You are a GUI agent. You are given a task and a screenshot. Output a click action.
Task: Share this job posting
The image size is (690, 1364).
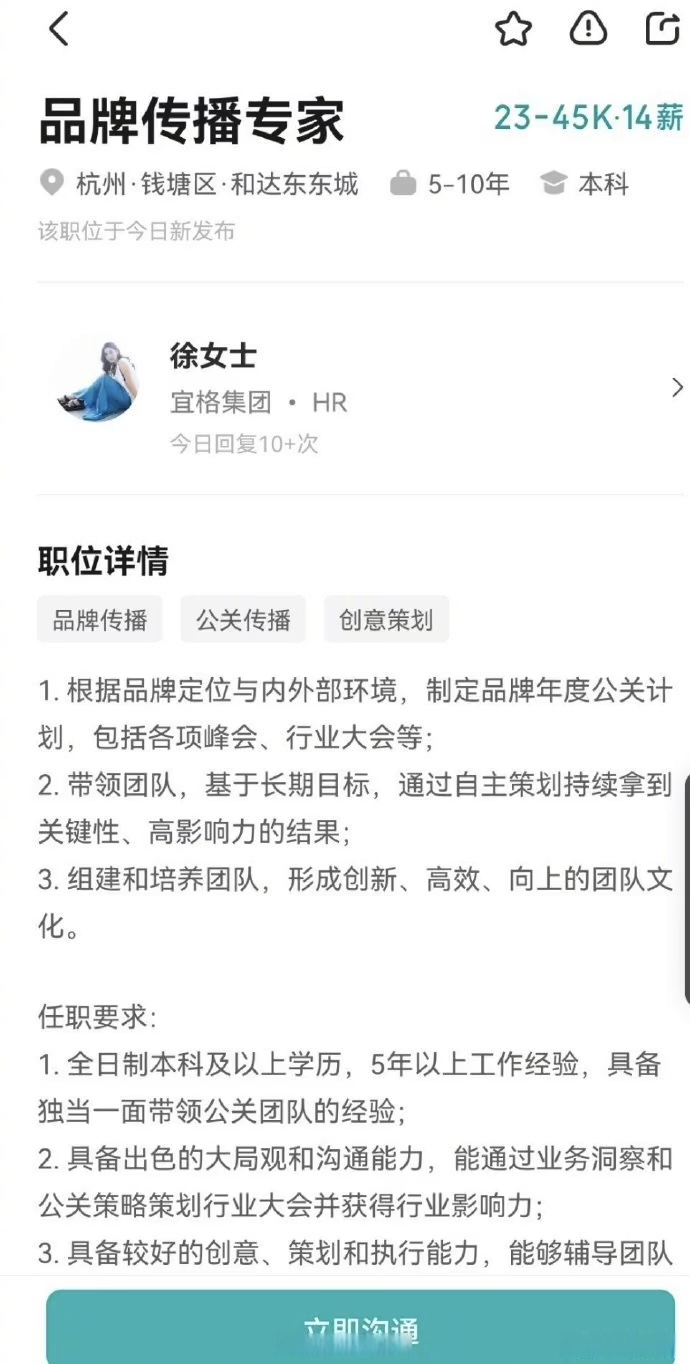pos(662,28)
